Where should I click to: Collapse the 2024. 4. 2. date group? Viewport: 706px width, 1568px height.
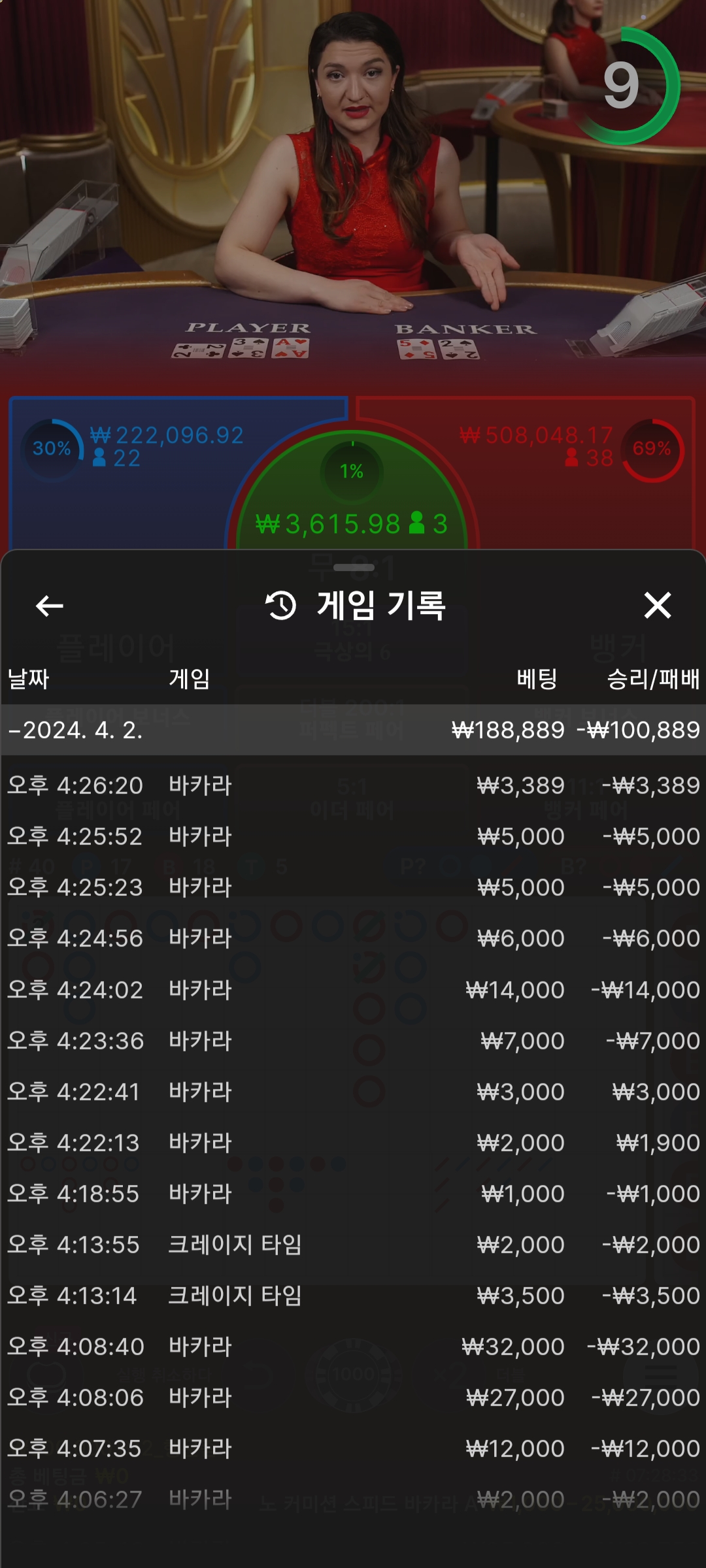click(353, 730)
